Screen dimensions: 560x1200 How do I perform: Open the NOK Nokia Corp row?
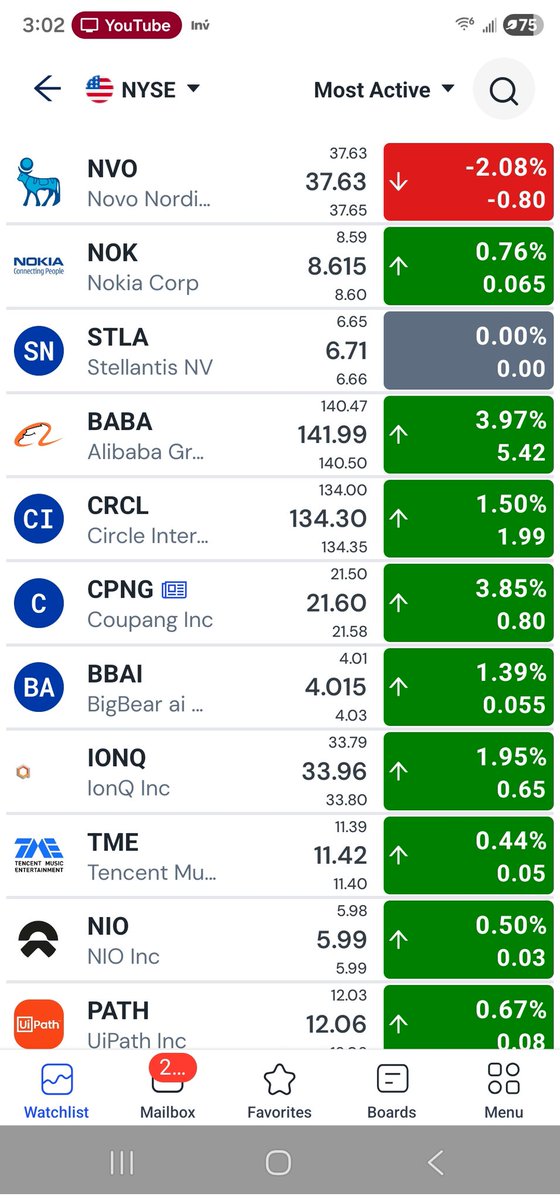(x=280, y=266)
